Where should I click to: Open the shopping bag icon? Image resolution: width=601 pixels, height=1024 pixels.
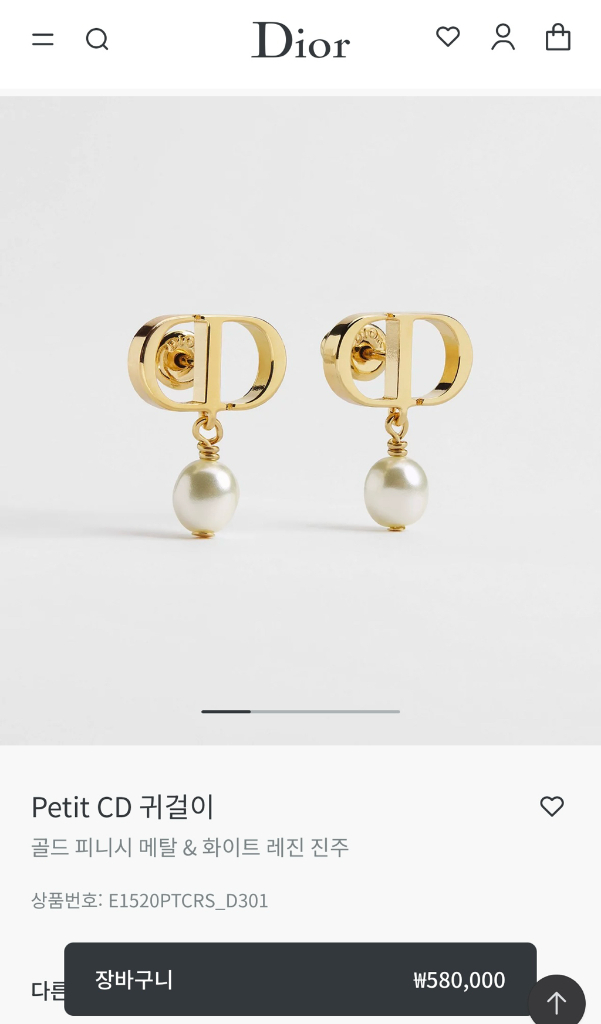click(x=558, y=38)
